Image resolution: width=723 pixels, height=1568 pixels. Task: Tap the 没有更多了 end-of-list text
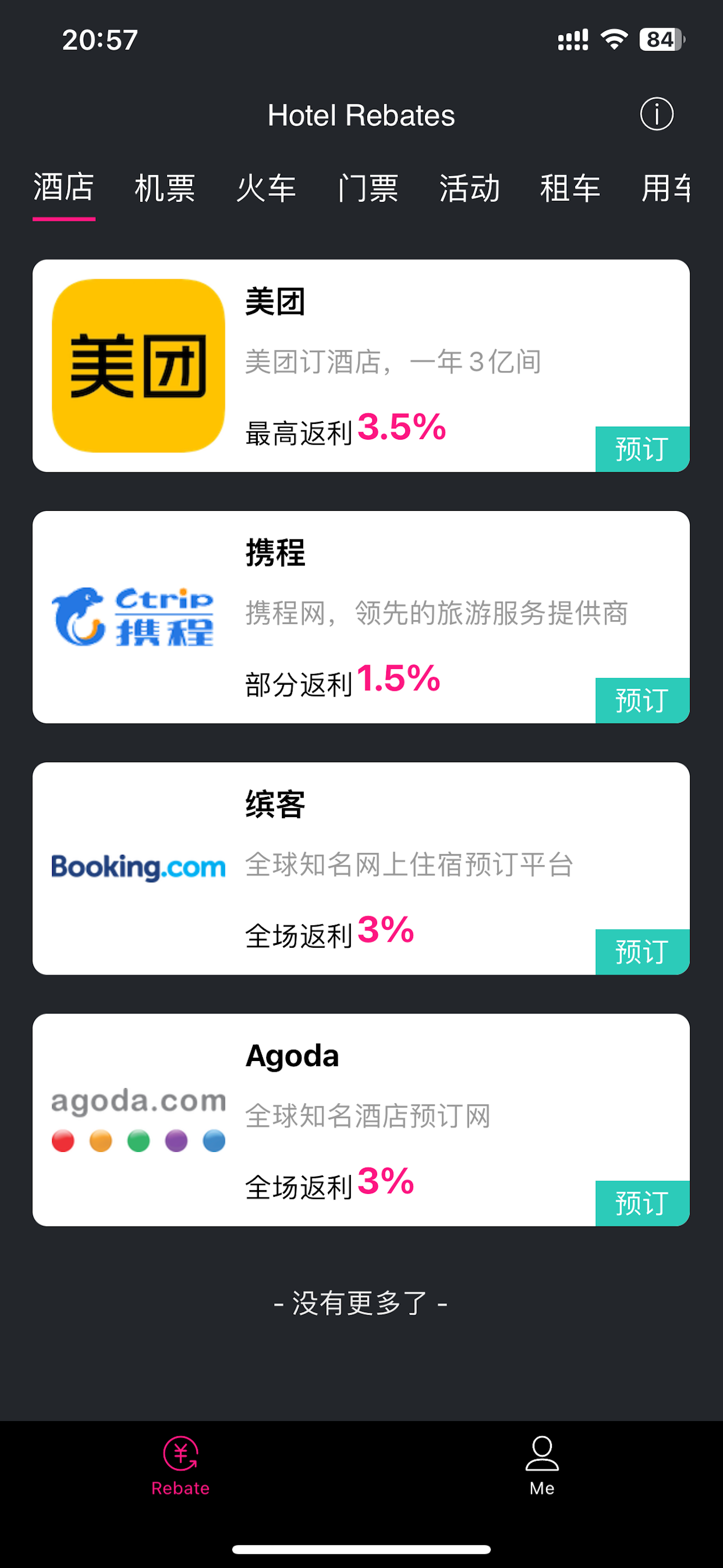pos(361,1303)
